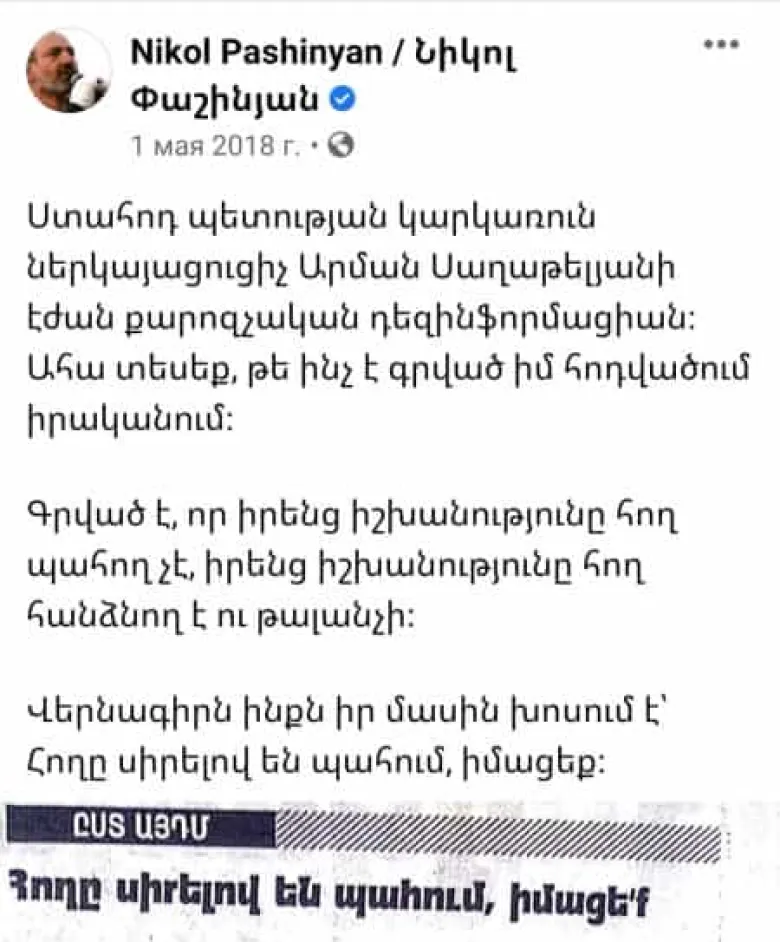Screen dimensions: 780x942
Task: Open the post's three-dot options menu
Action: click(x=721, y=46)
